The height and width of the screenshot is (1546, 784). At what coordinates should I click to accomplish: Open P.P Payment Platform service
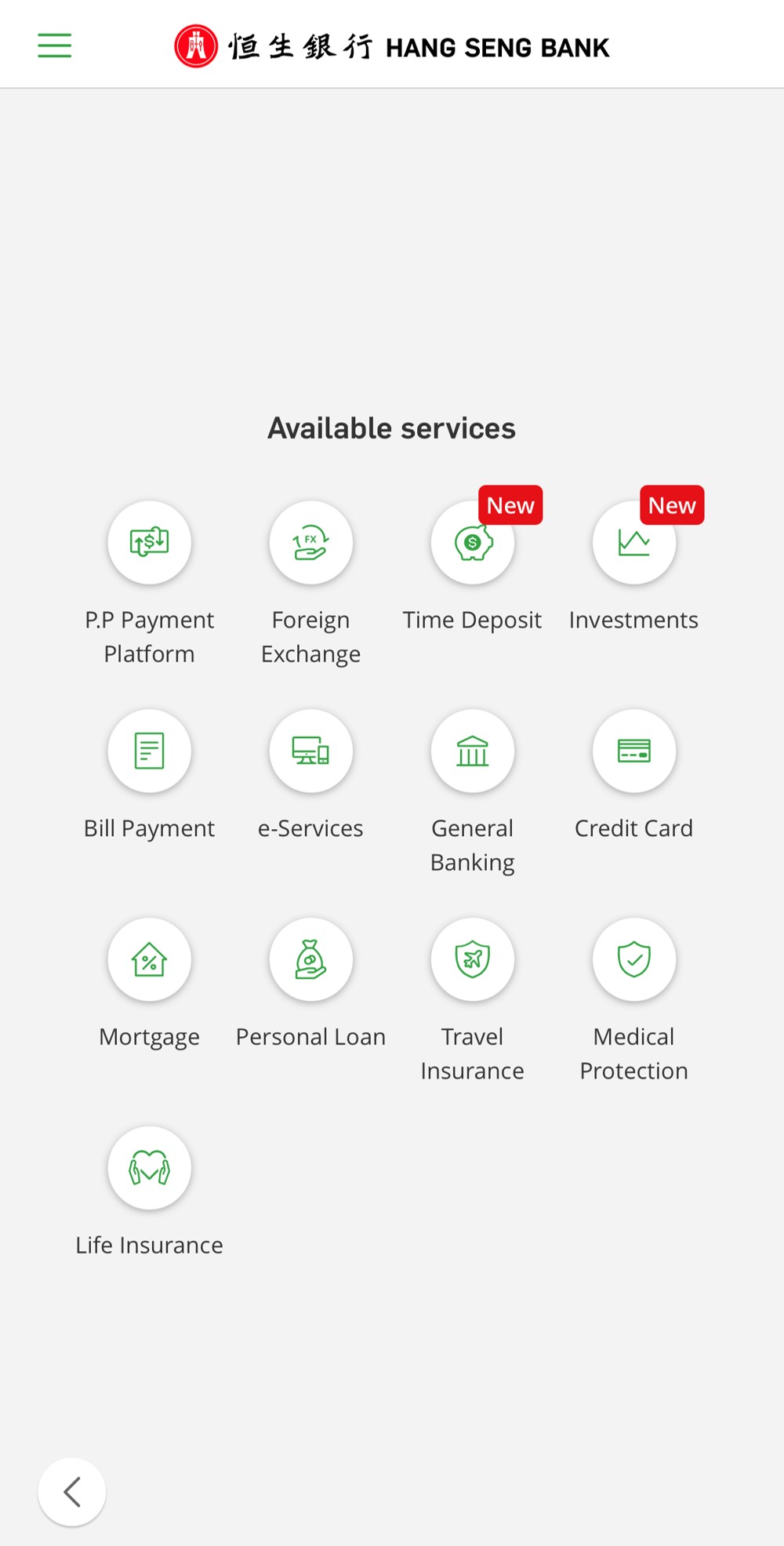pos(149,543)
